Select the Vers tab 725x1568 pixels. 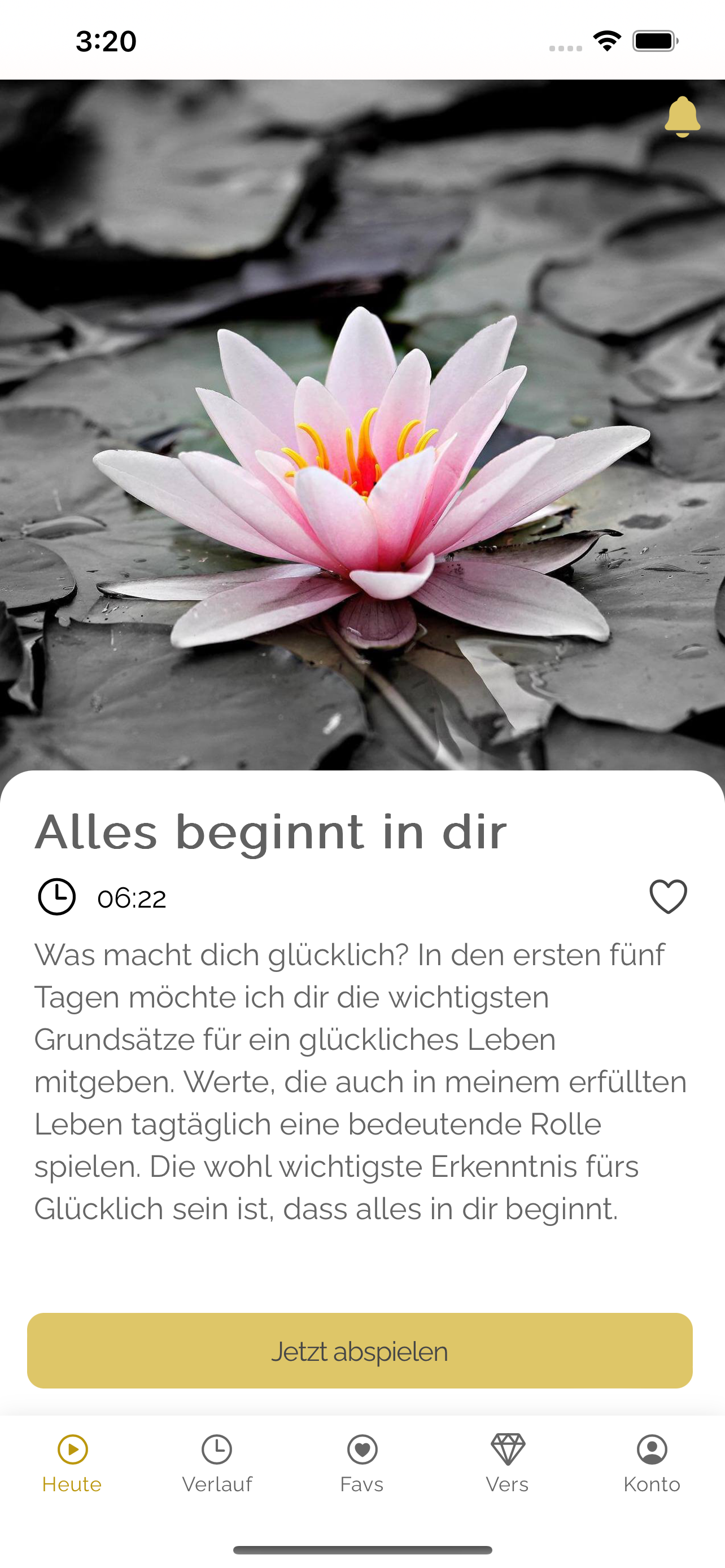[507, 1464]
